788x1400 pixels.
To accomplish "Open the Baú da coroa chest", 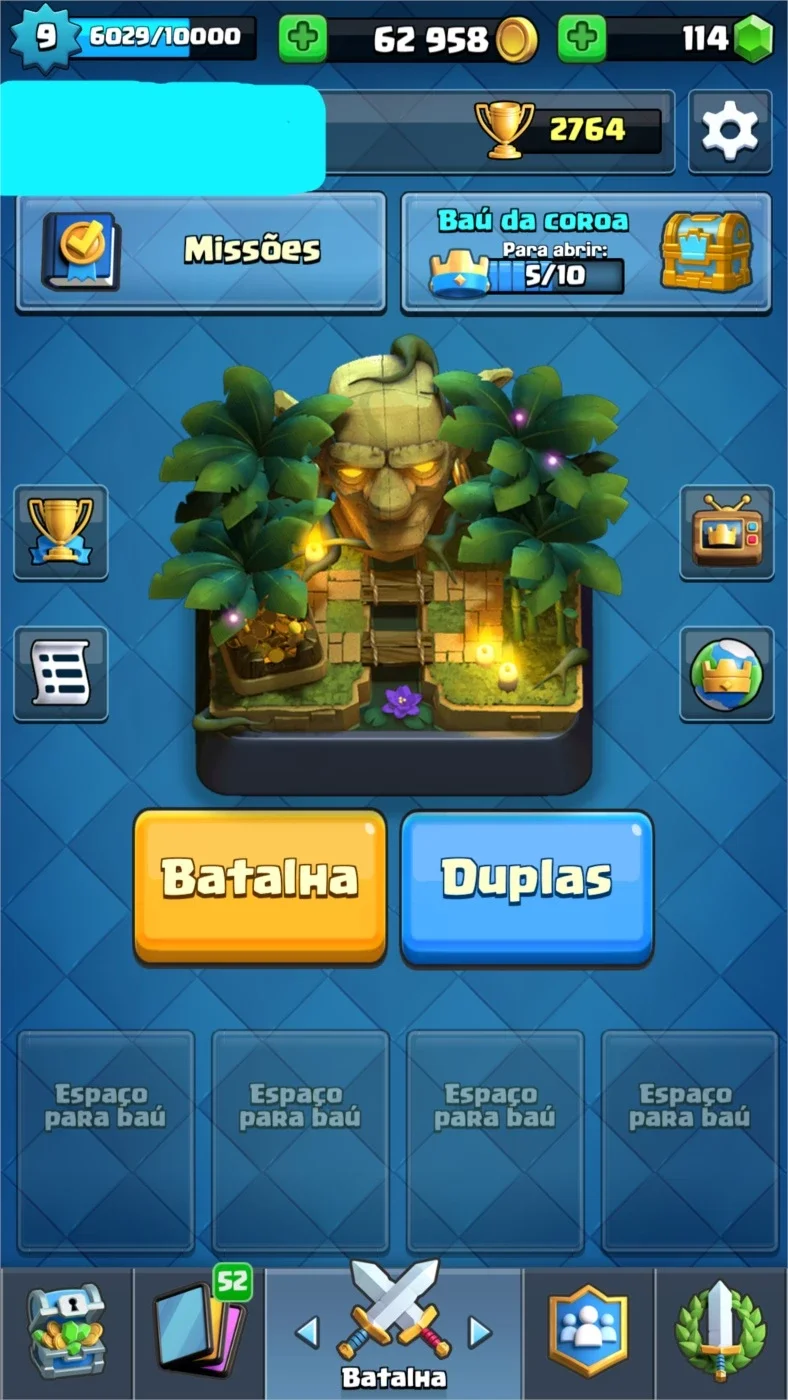I will (587, 252).
